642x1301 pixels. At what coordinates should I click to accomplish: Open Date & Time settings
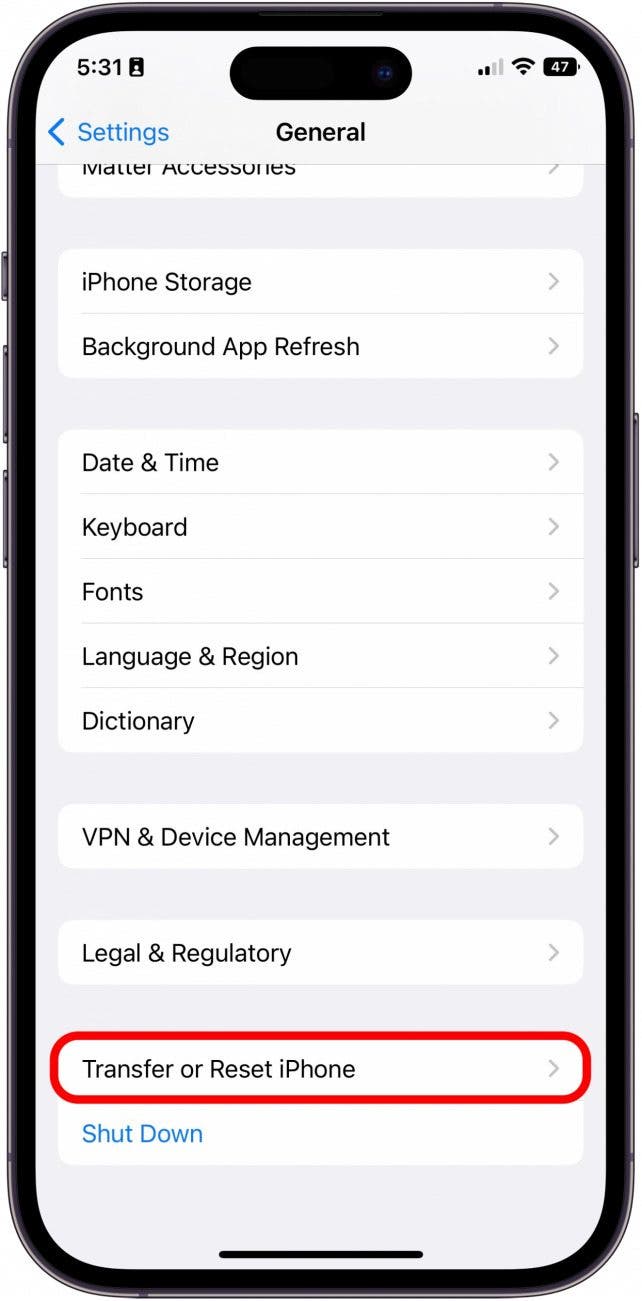pyautogui.click(x=320, y=462)
